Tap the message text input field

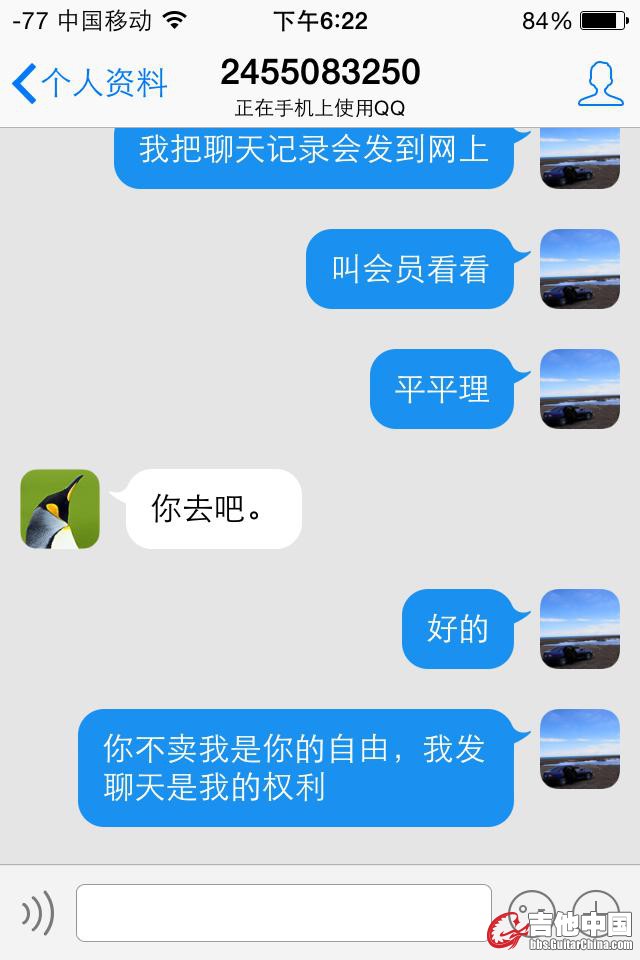(x=284, y=912)
